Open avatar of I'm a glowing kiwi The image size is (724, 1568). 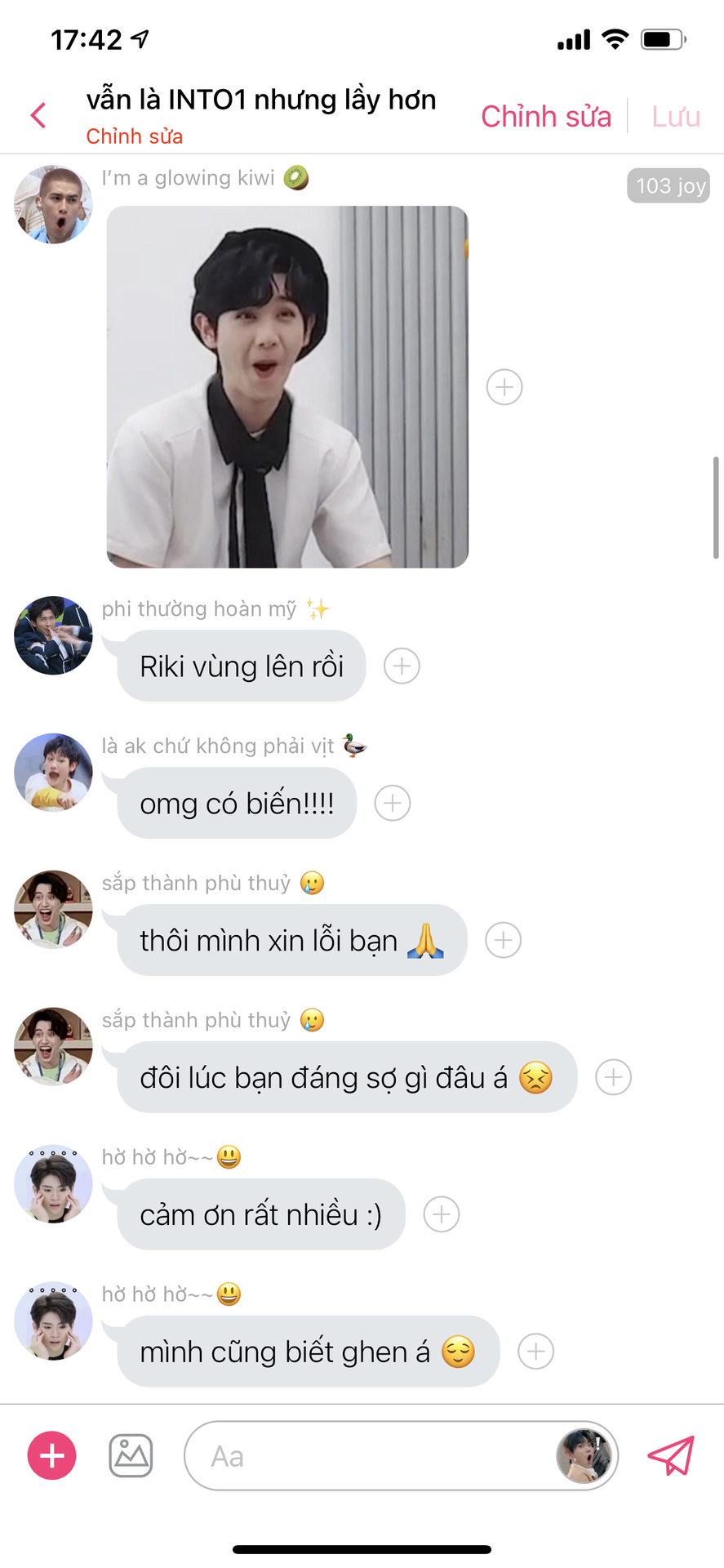point(53,204)
